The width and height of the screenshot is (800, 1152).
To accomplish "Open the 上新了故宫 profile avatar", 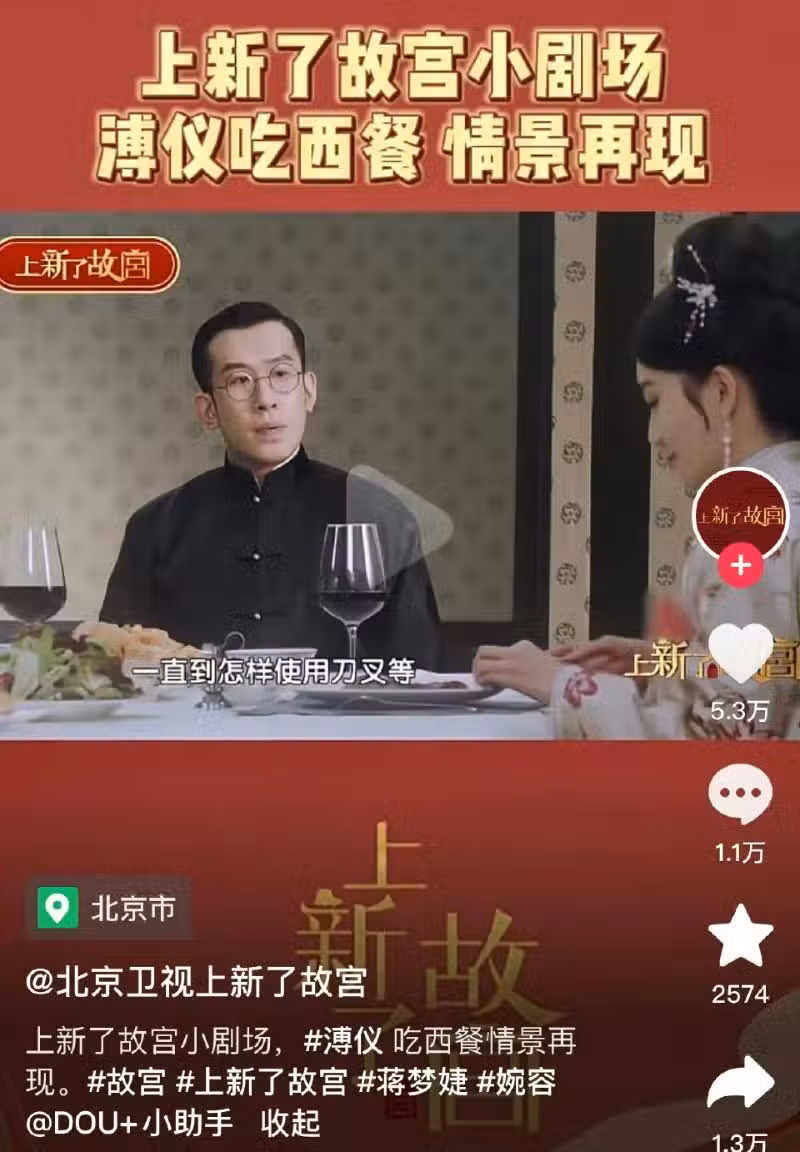I will (x=740, y=516).
